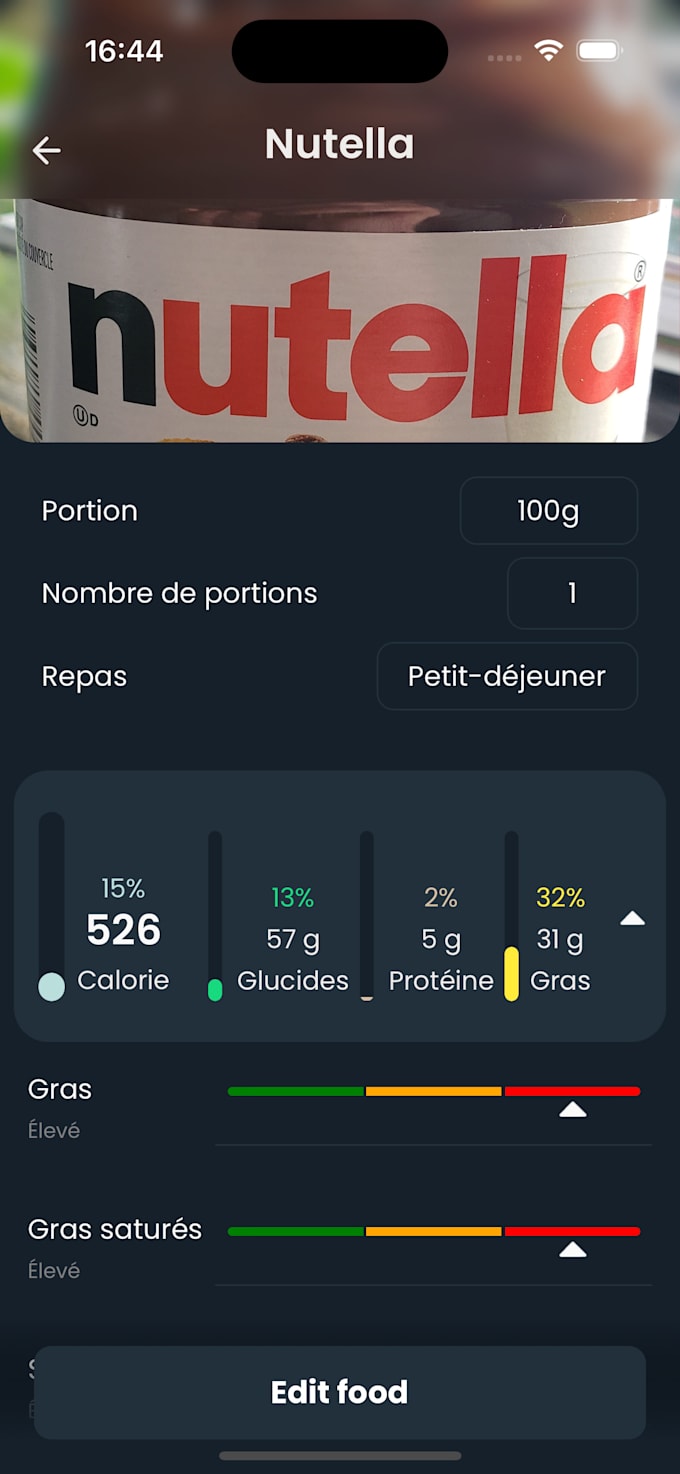Edit the number of portions field

[x=572, y=593]
